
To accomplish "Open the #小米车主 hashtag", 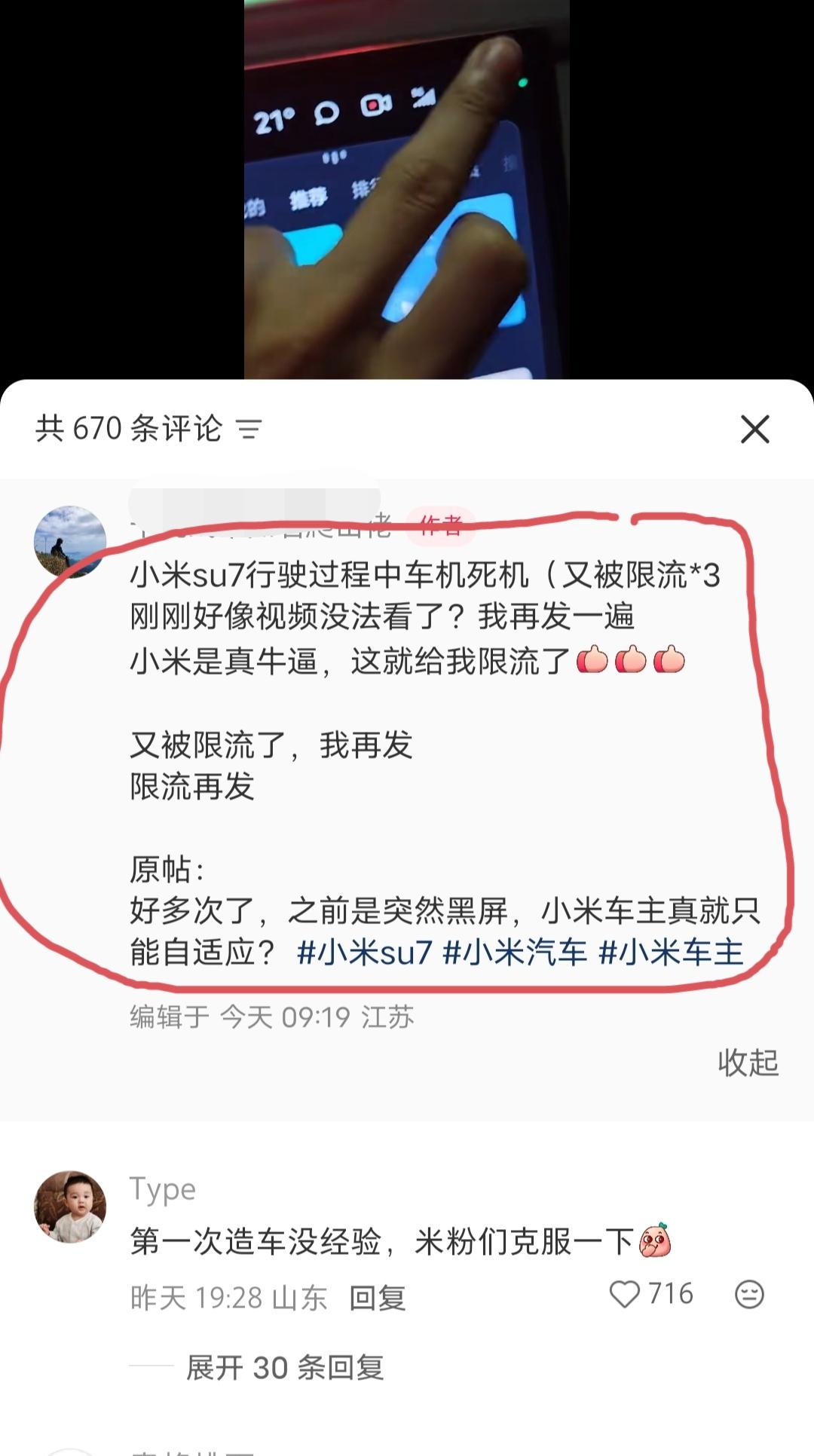I will [671, 953].
